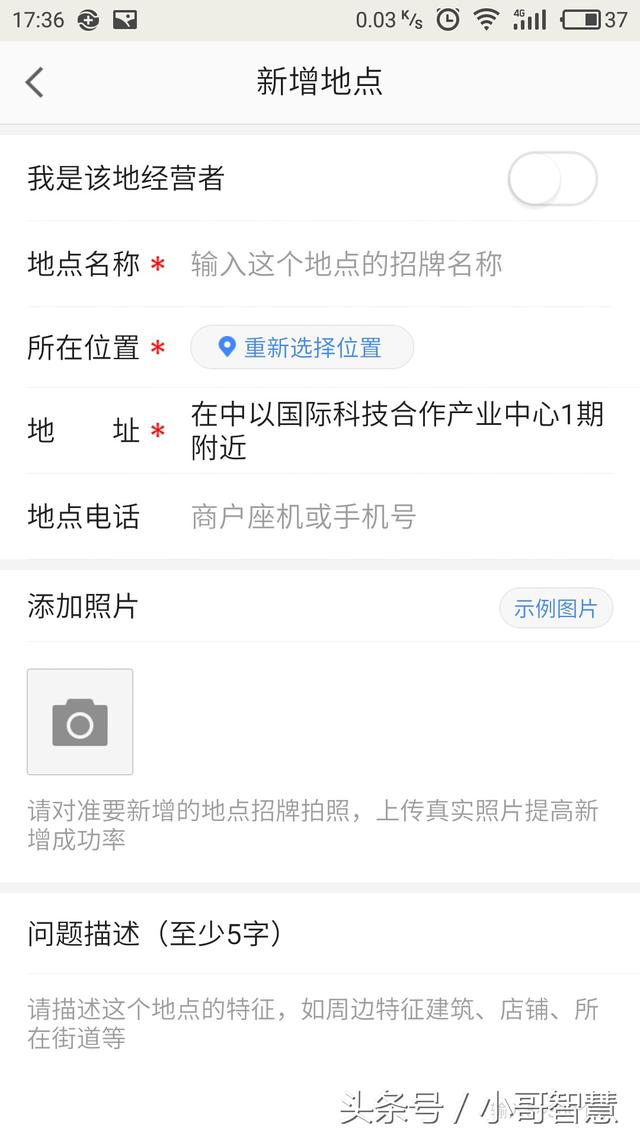Tap the 地点名称 input field
Viewport: 640px width, 1138px height.
pos(400,265)
